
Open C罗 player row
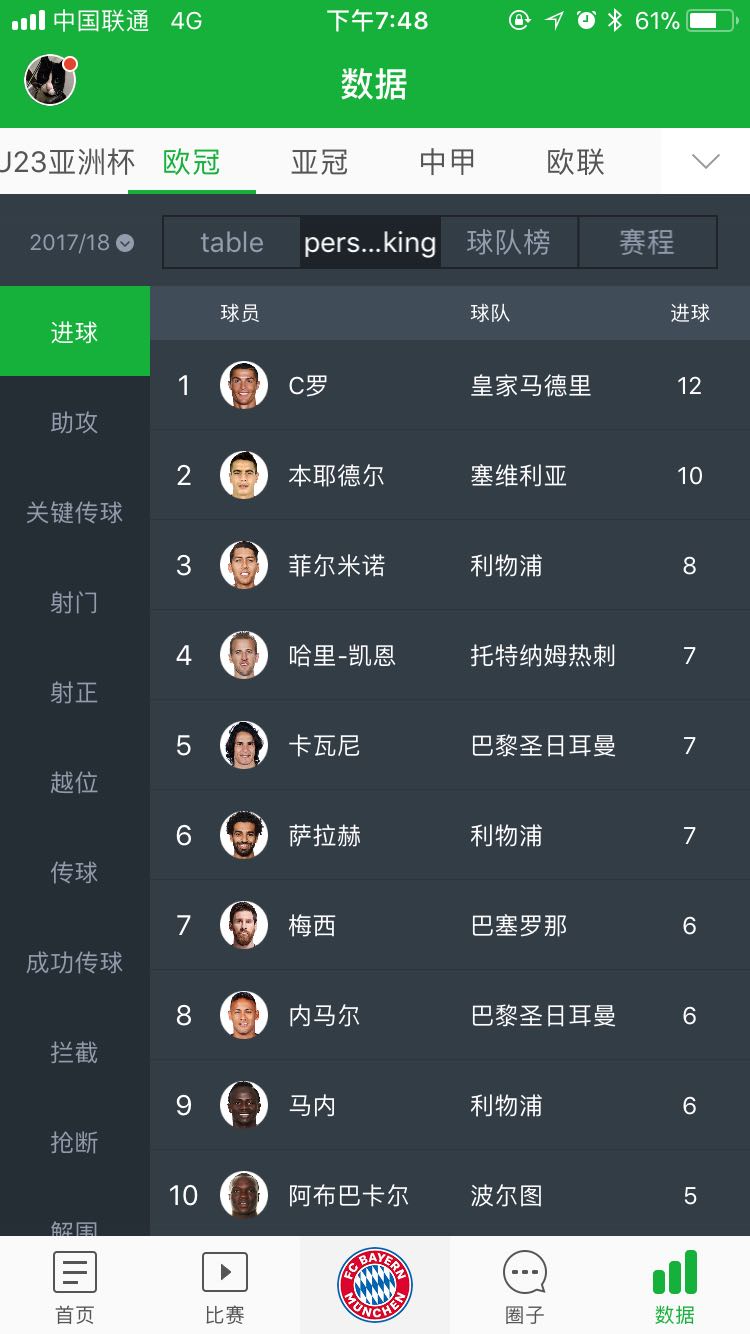pos(450,385)
